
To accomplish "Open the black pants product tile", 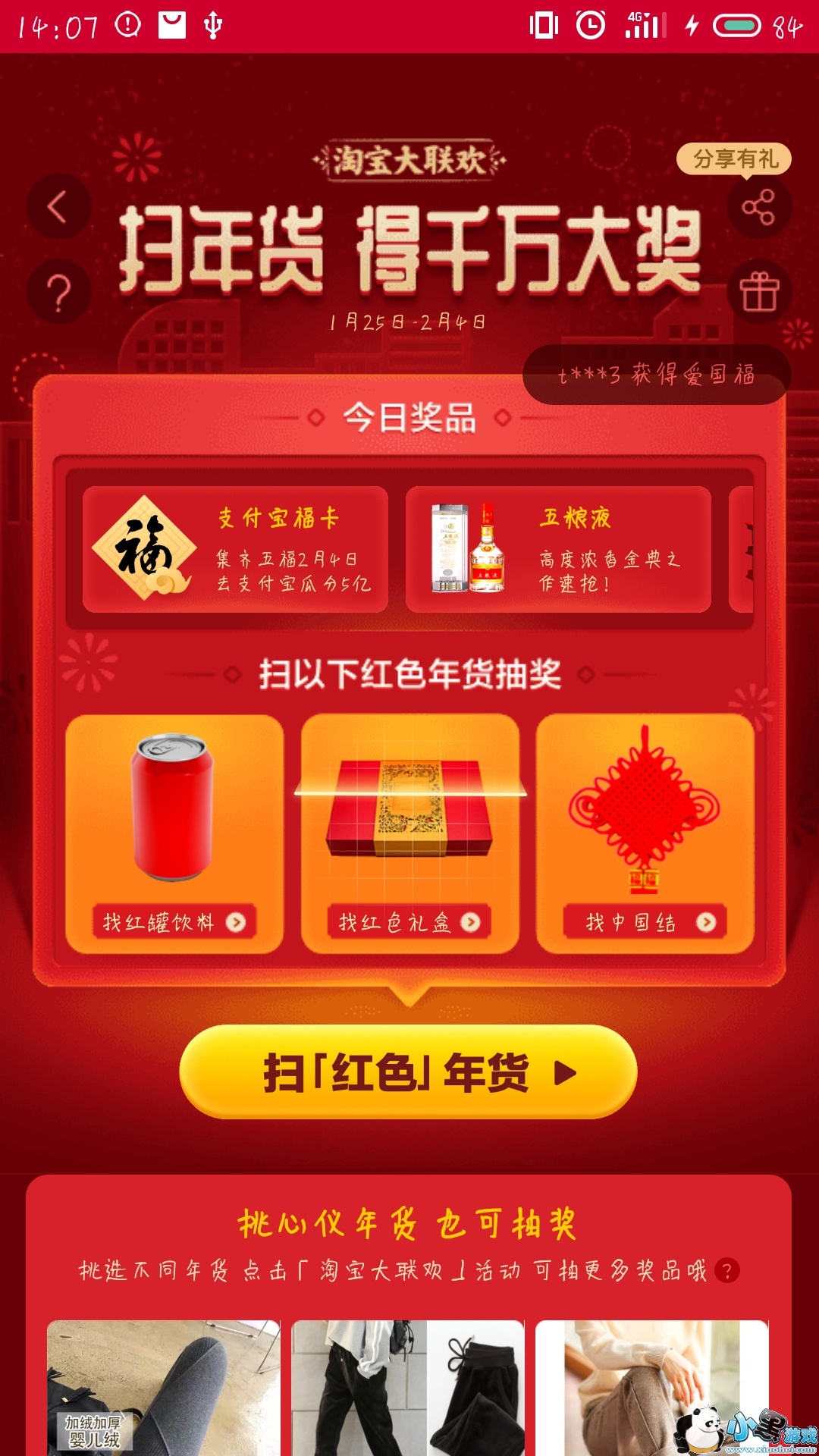I will coord(408,1388).
